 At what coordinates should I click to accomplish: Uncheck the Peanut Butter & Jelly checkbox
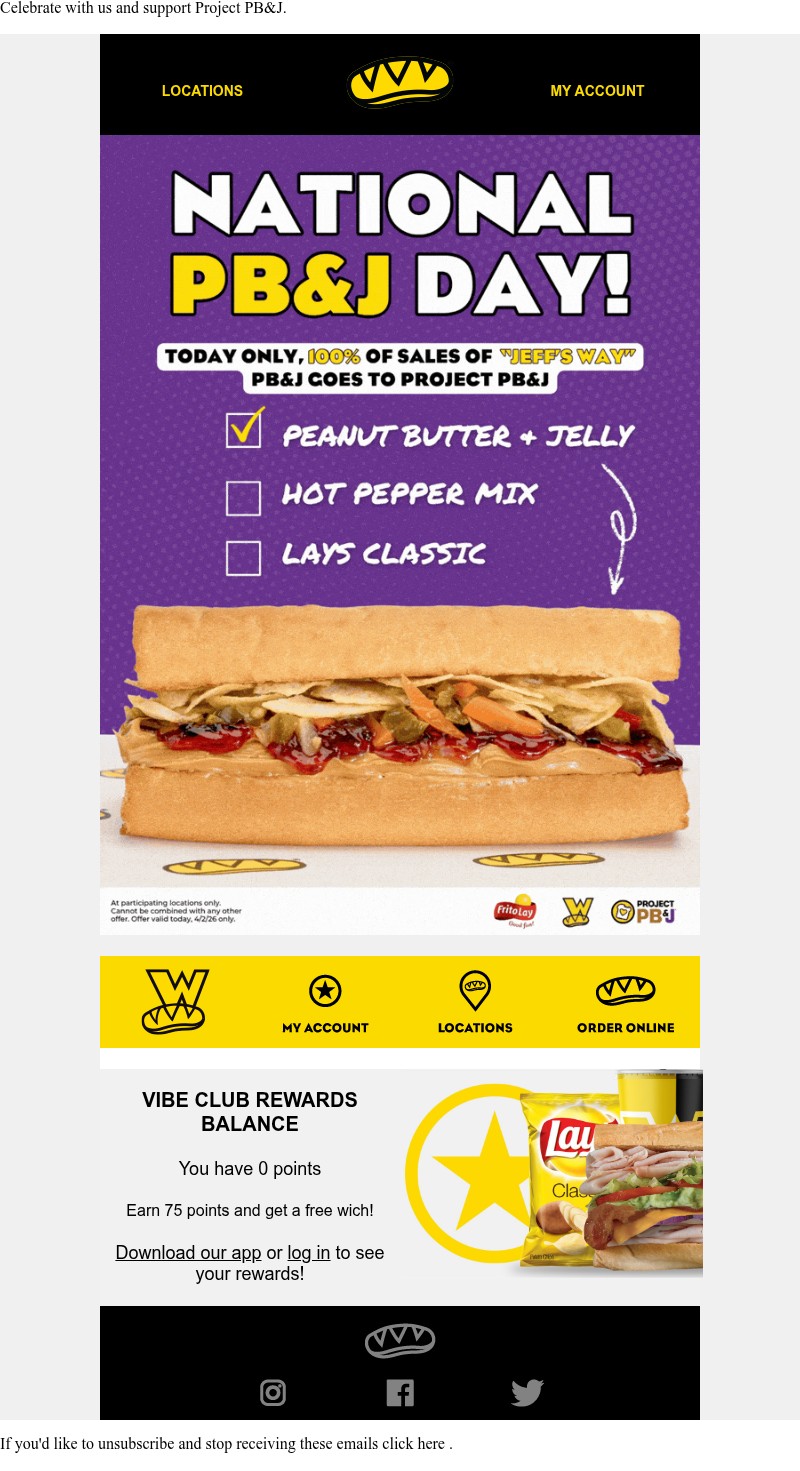(243, 429)
